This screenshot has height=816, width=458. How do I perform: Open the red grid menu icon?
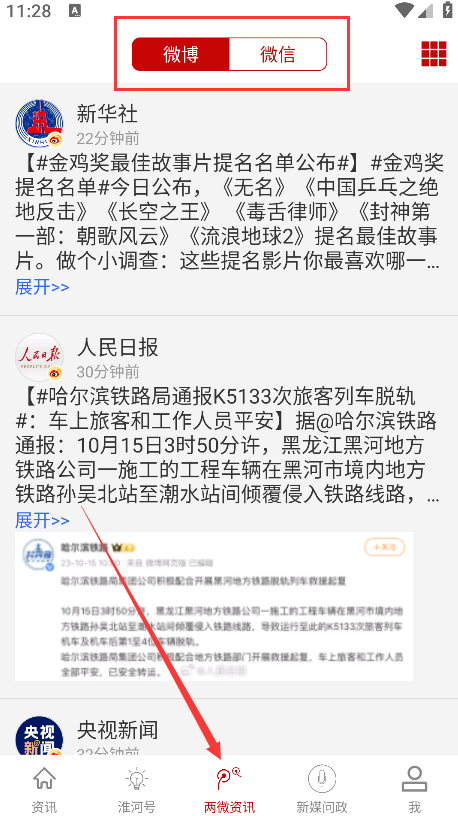[434, 54]
